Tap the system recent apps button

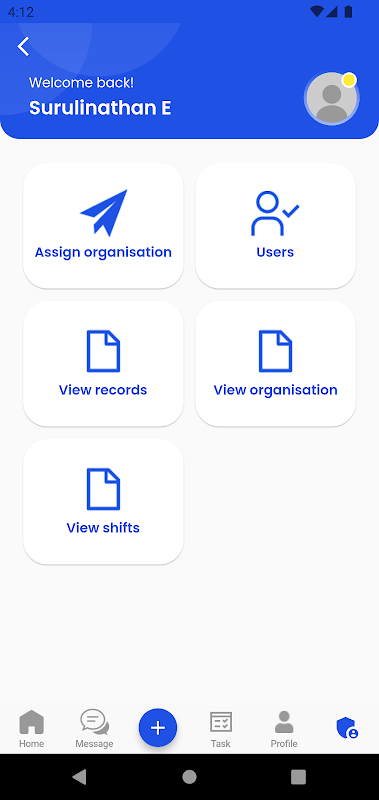pyautogui.click(x=298, y=777)
